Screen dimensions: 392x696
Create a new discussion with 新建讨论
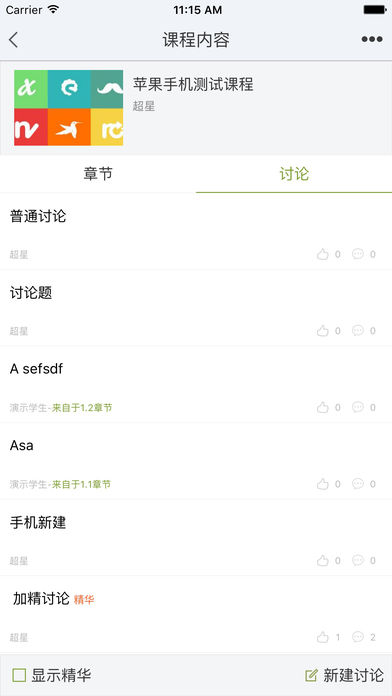344,676
